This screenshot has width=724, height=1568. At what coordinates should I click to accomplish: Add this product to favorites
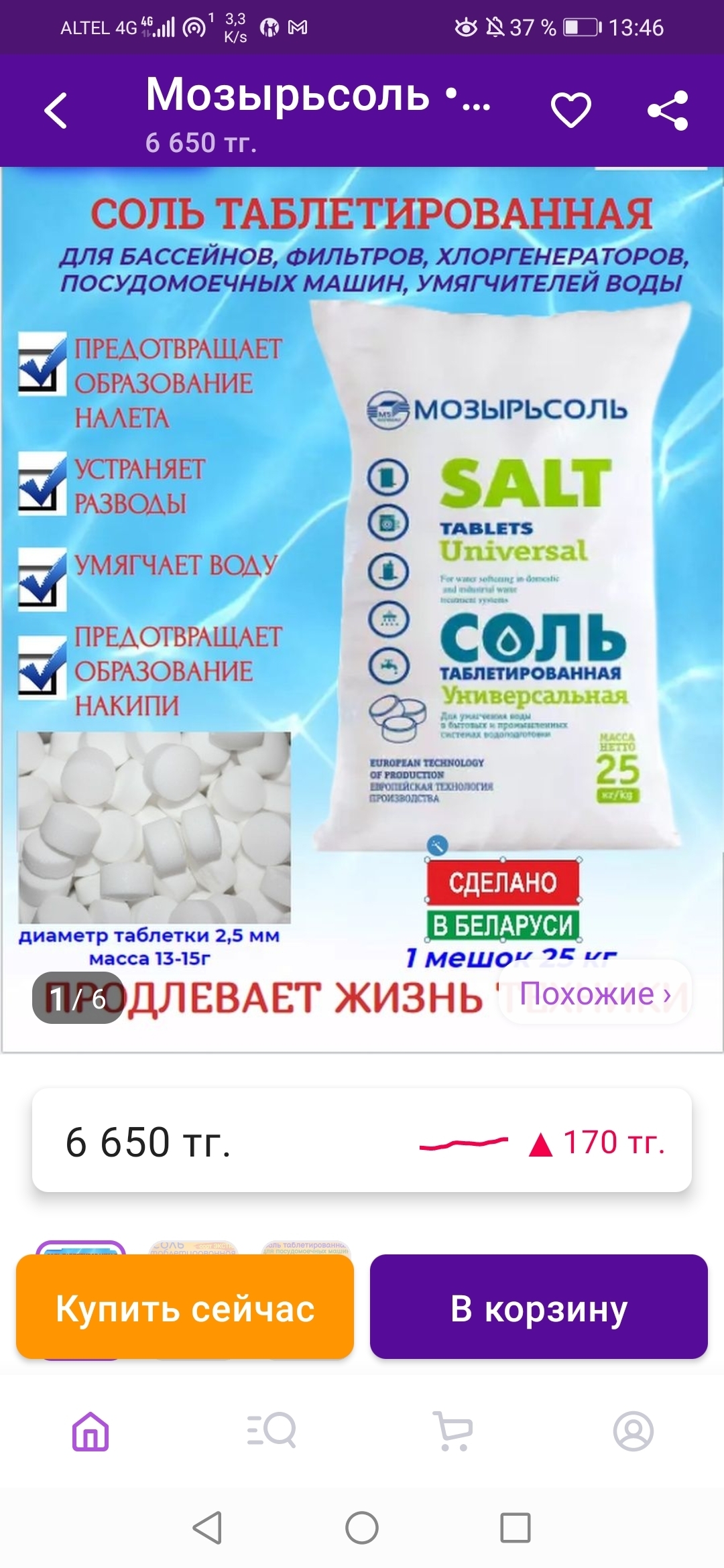click(x=570, y=111)
